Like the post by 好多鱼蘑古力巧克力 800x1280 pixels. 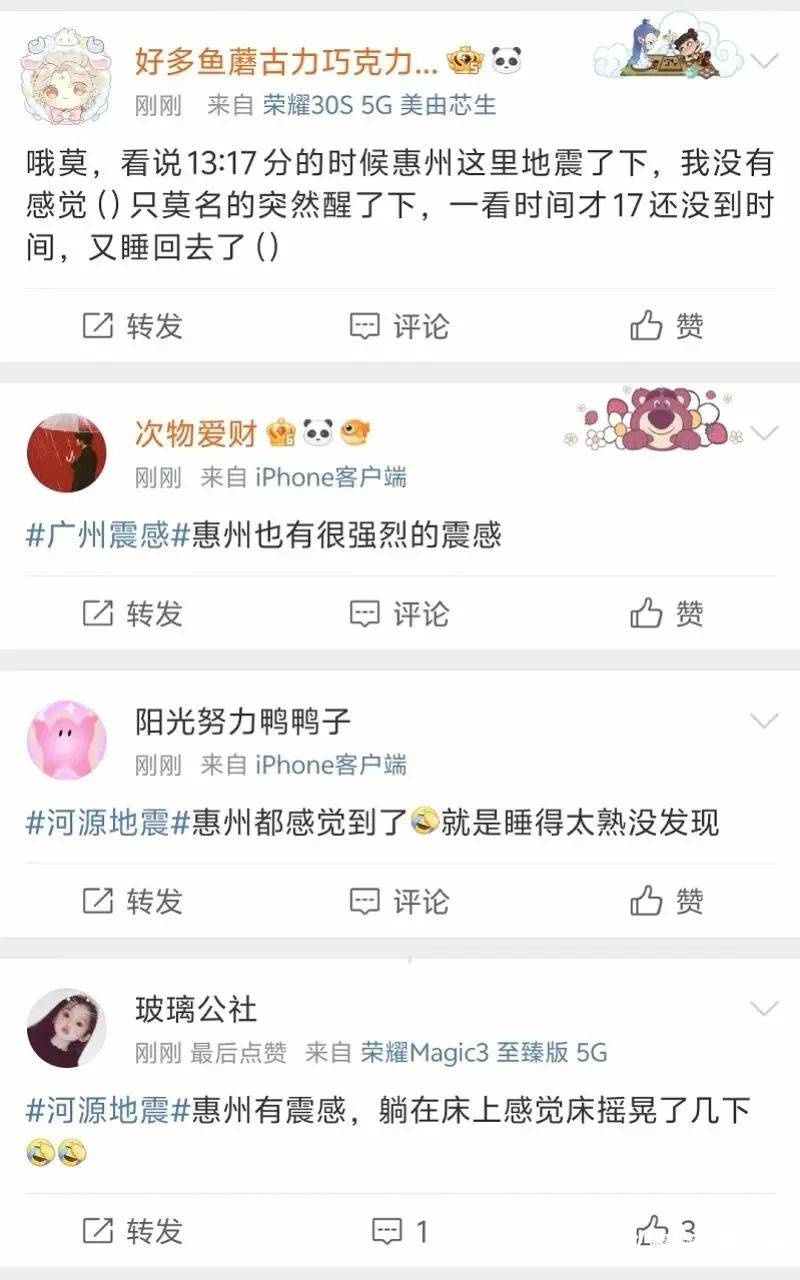[666, 326]
